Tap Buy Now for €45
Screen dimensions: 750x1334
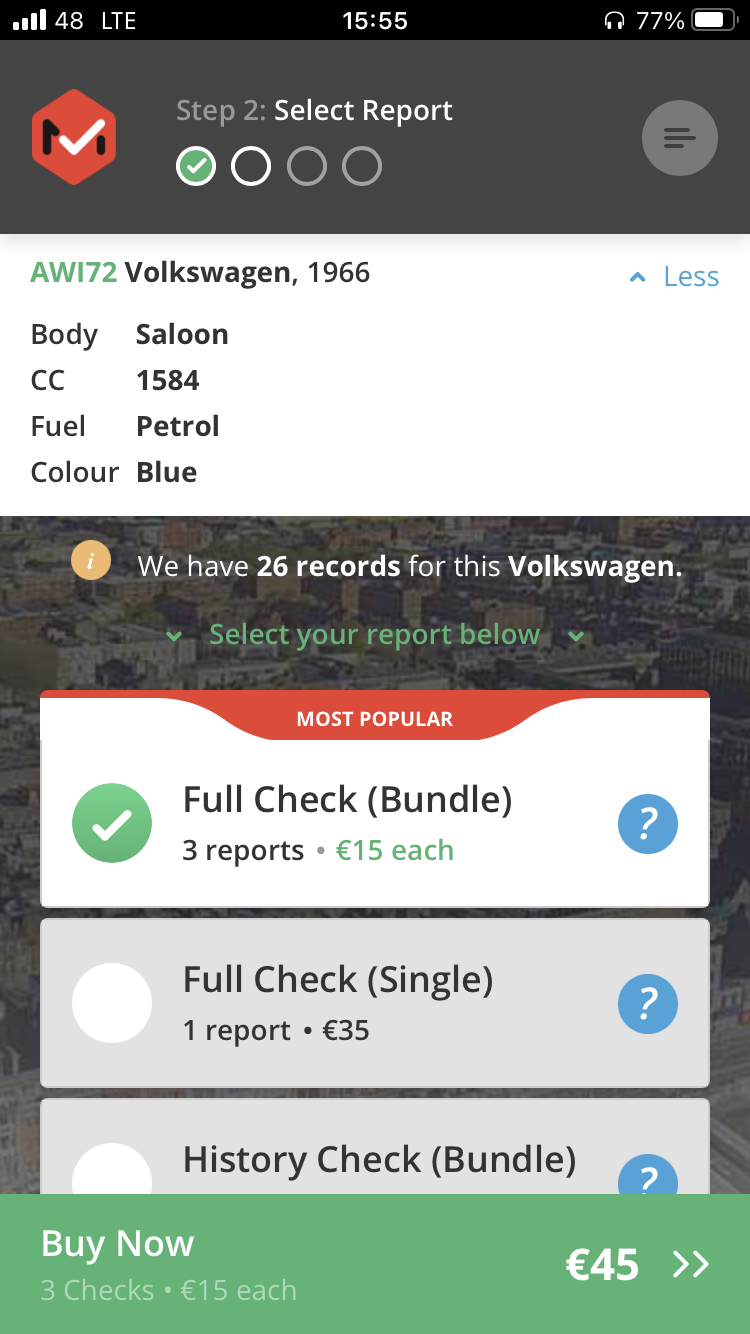coord(375,1264)
